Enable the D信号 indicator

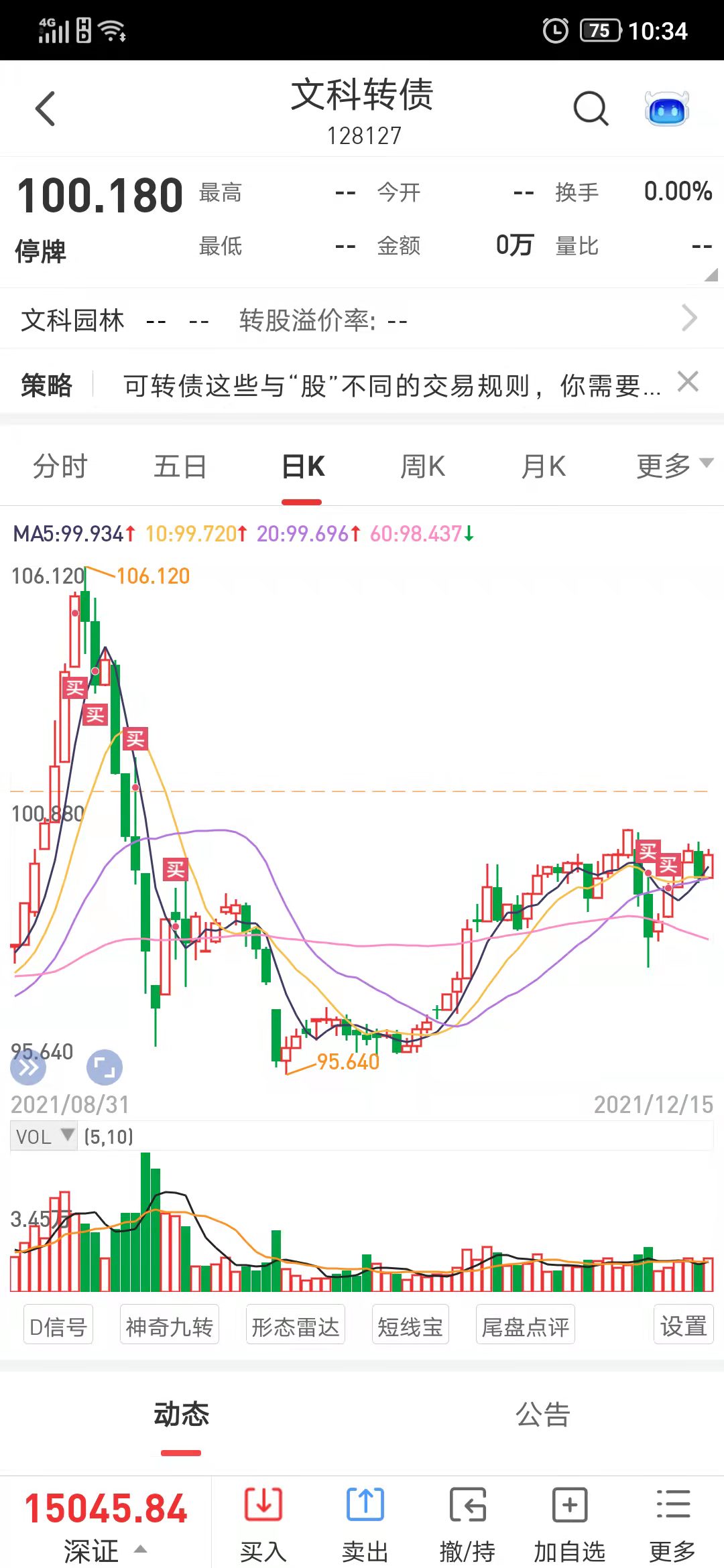pos(58,1327)
